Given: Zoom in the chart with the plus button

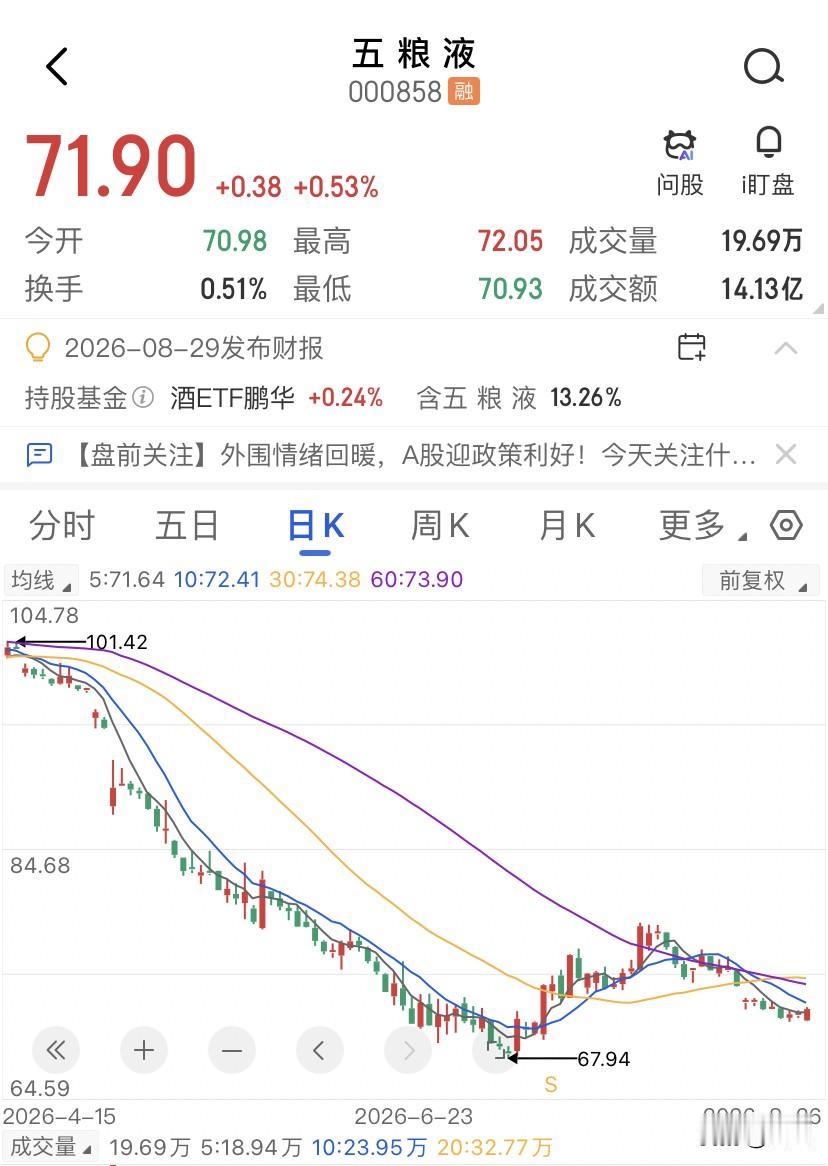Looking at the screenshot, I should (144, 1050).
